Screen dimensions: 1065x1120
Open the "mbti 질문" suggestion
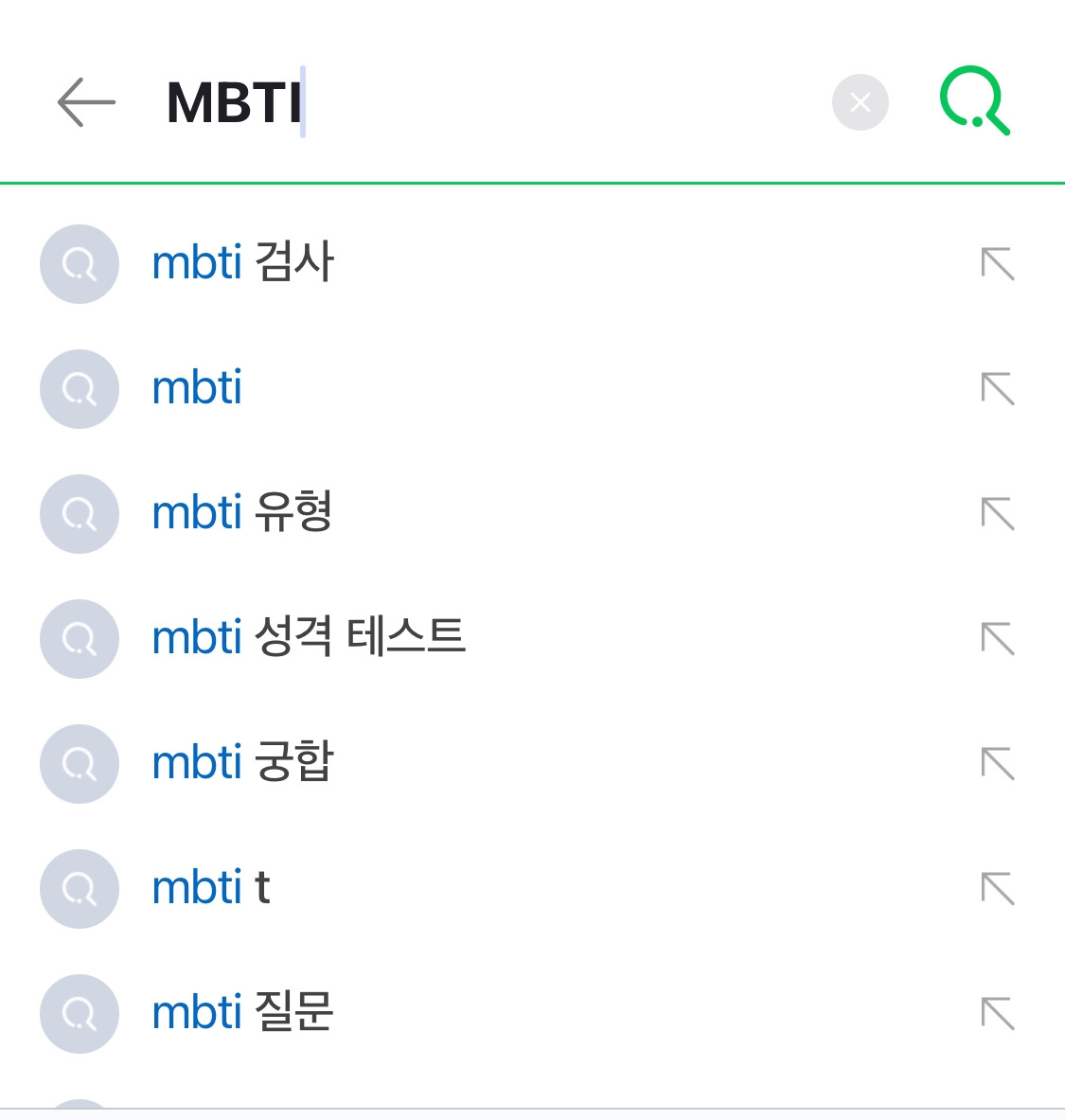click(243, 1013)
